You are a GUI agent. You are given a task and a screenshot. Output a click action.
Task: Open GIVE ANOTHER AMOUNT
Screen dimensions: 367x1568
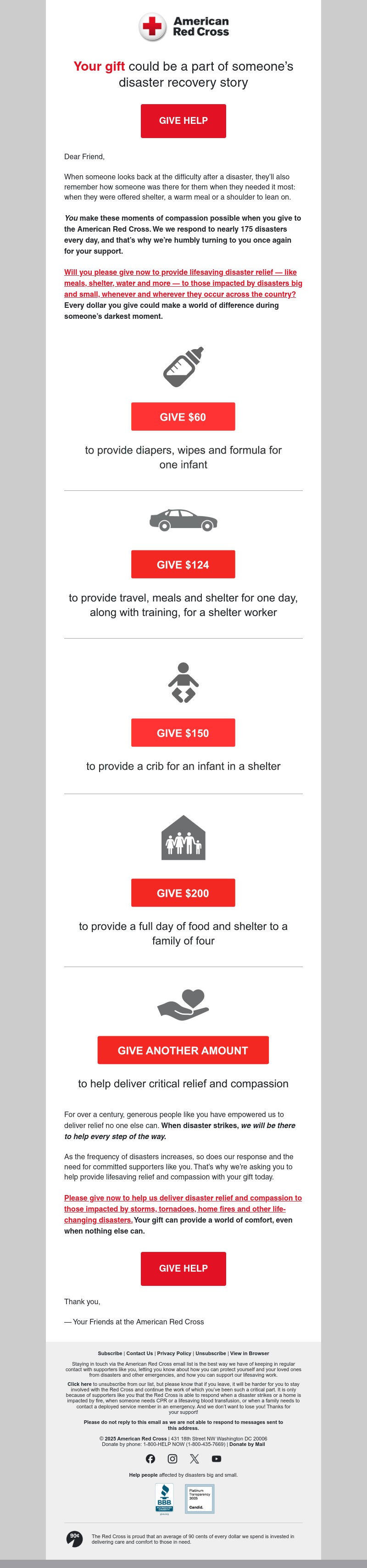[x=183, y=1050]
